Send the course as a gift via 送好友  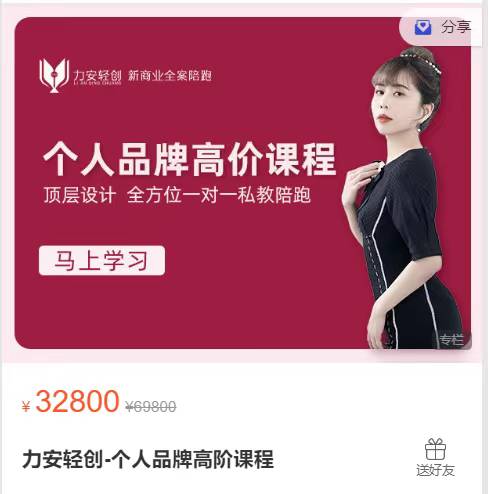coord(435,457)
